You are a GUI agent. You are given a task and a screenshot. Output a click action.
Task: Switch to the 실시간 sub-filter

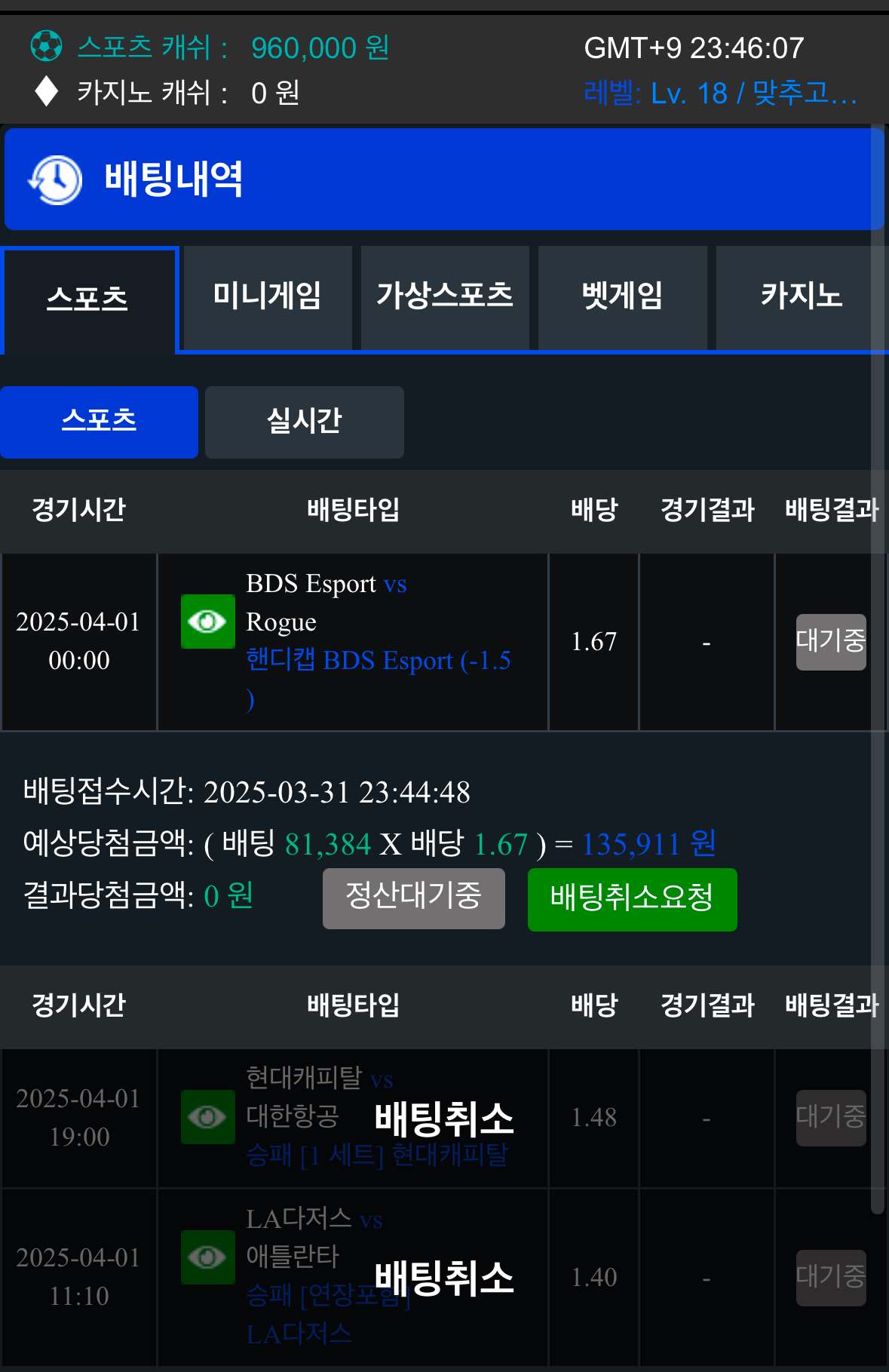(304, 422)
